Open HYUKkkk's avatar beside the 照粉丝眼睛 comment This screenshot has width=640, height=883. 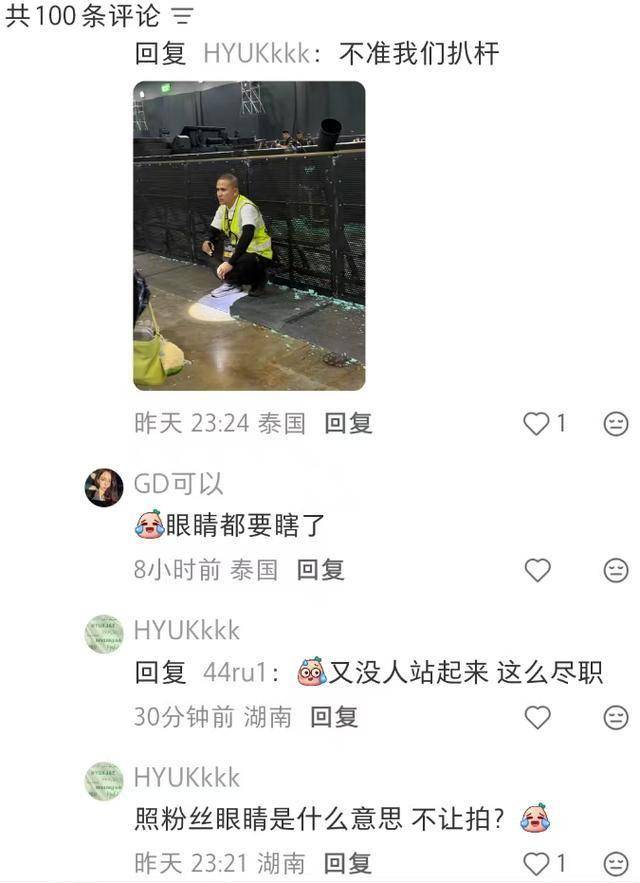coord(104,781)
